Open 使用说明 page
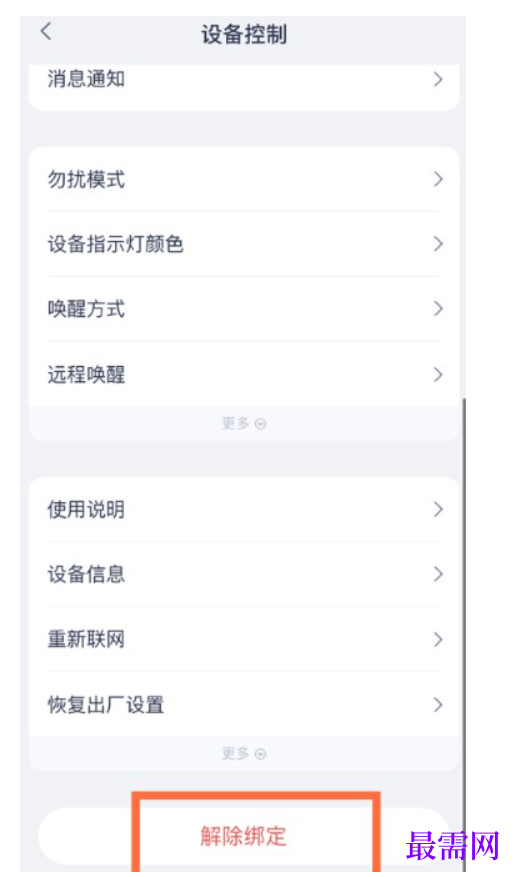 pos(244,510)
